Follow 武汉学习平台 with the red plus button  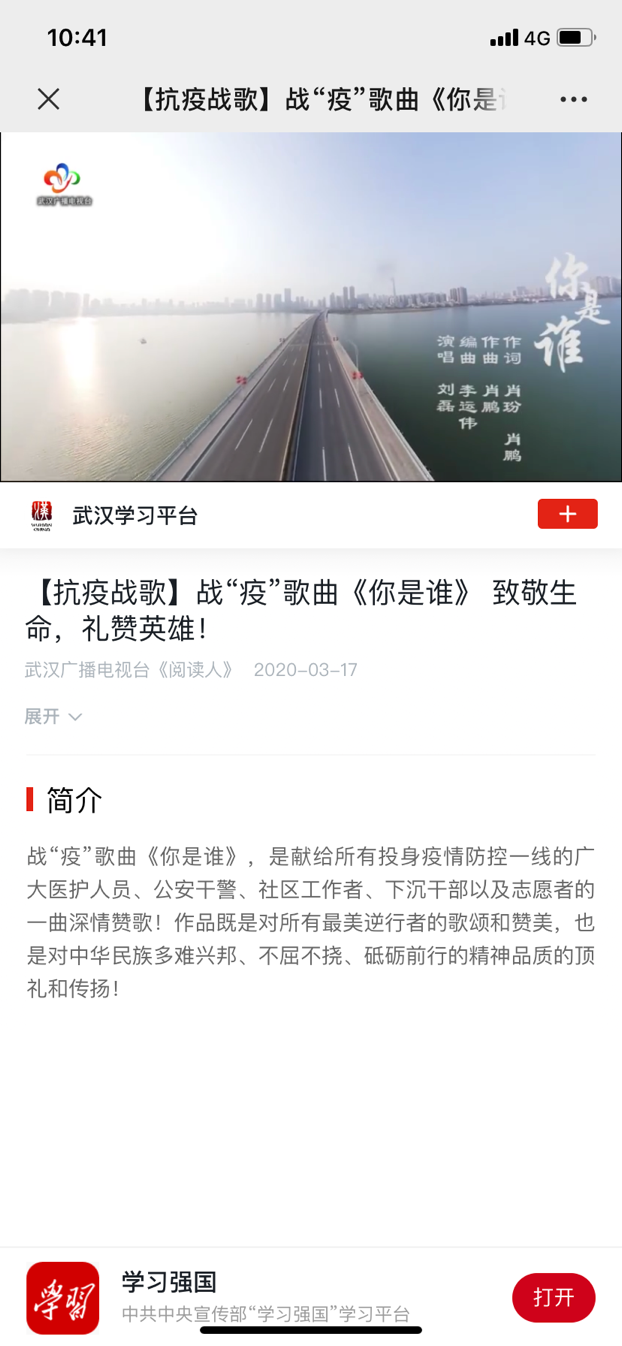[567, 514]
